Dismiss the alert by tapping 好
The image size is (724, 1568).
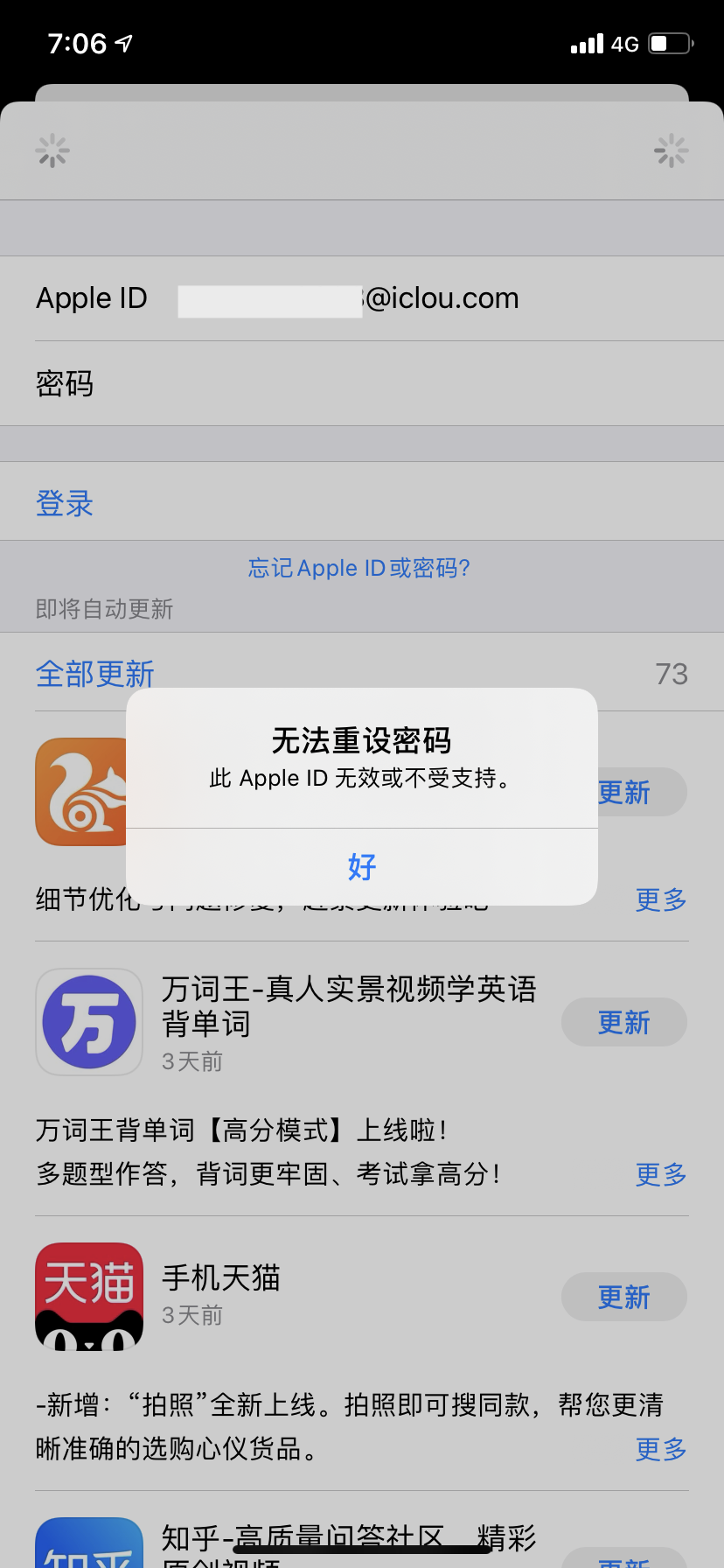click(362, 866)
